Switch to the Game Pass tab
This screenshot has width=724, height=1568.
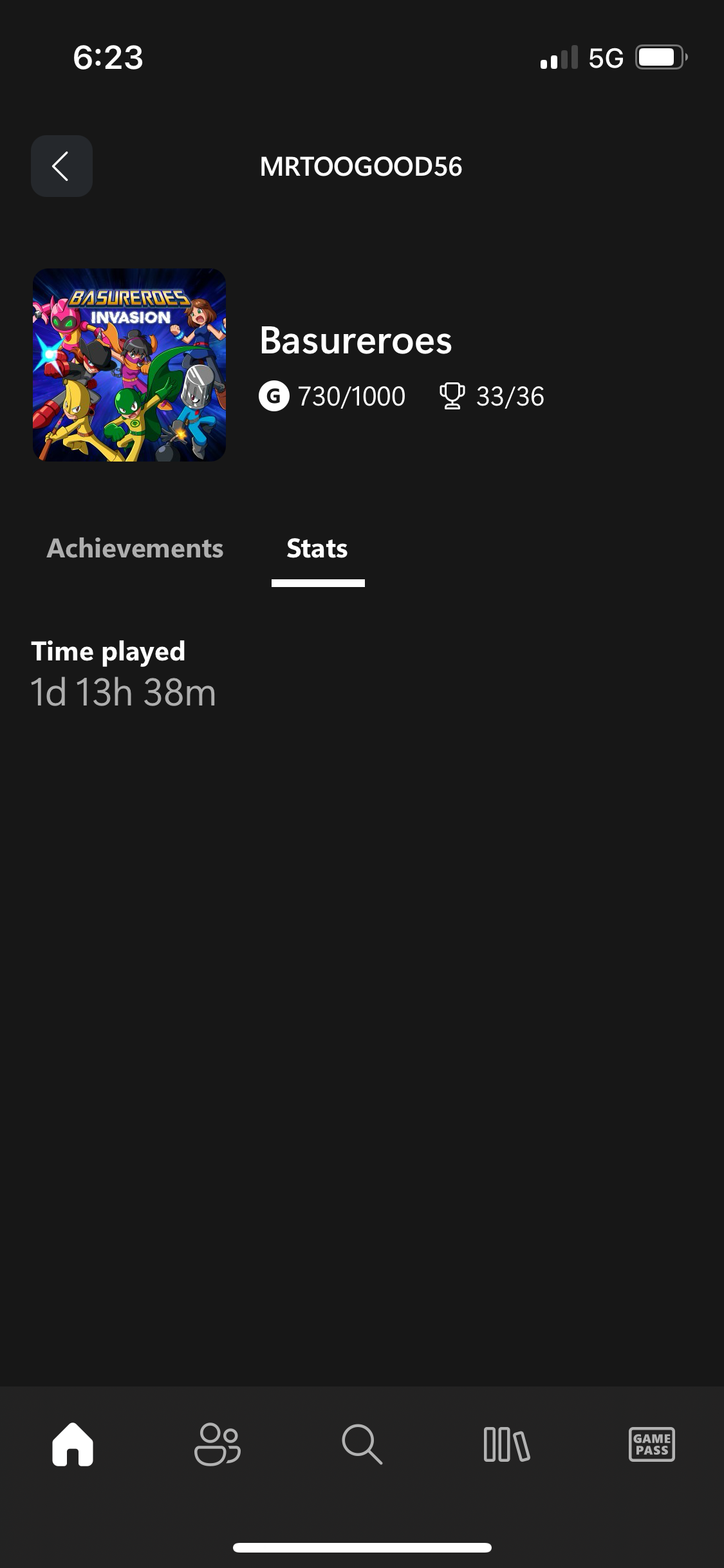pyautogui.click(x=651, y=1444)
